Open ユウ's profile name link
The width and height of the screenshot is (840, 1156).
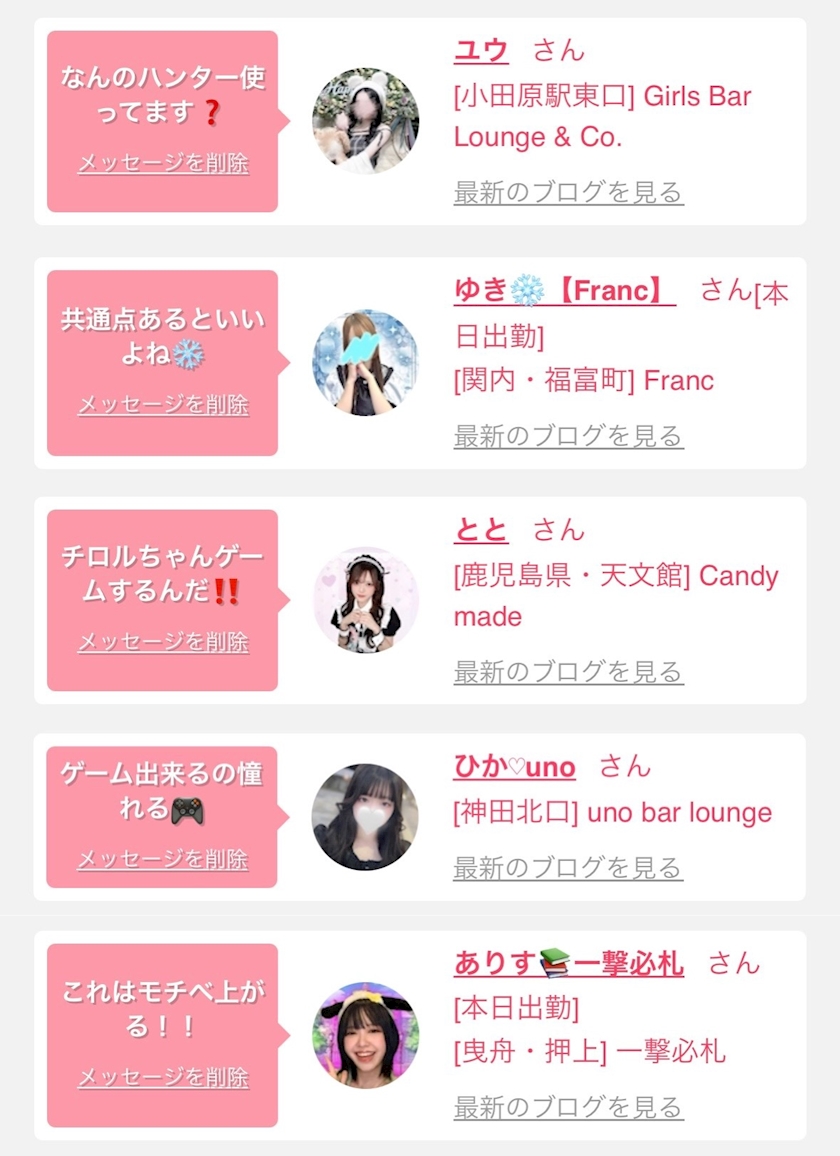[481, 50]
